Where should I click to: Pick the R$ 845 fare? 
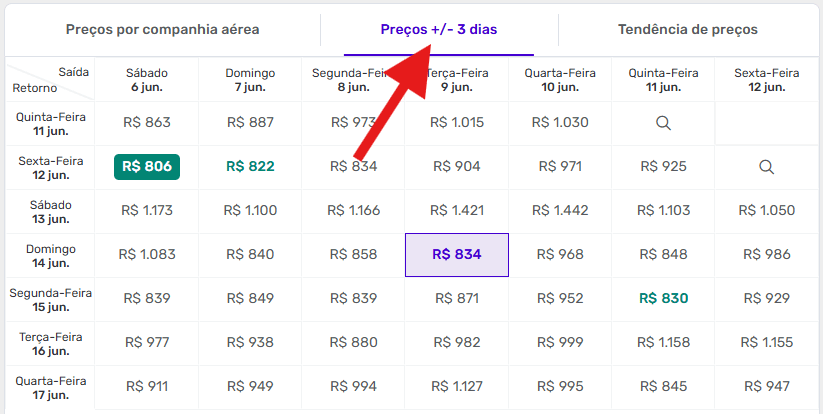pos(662,386)
